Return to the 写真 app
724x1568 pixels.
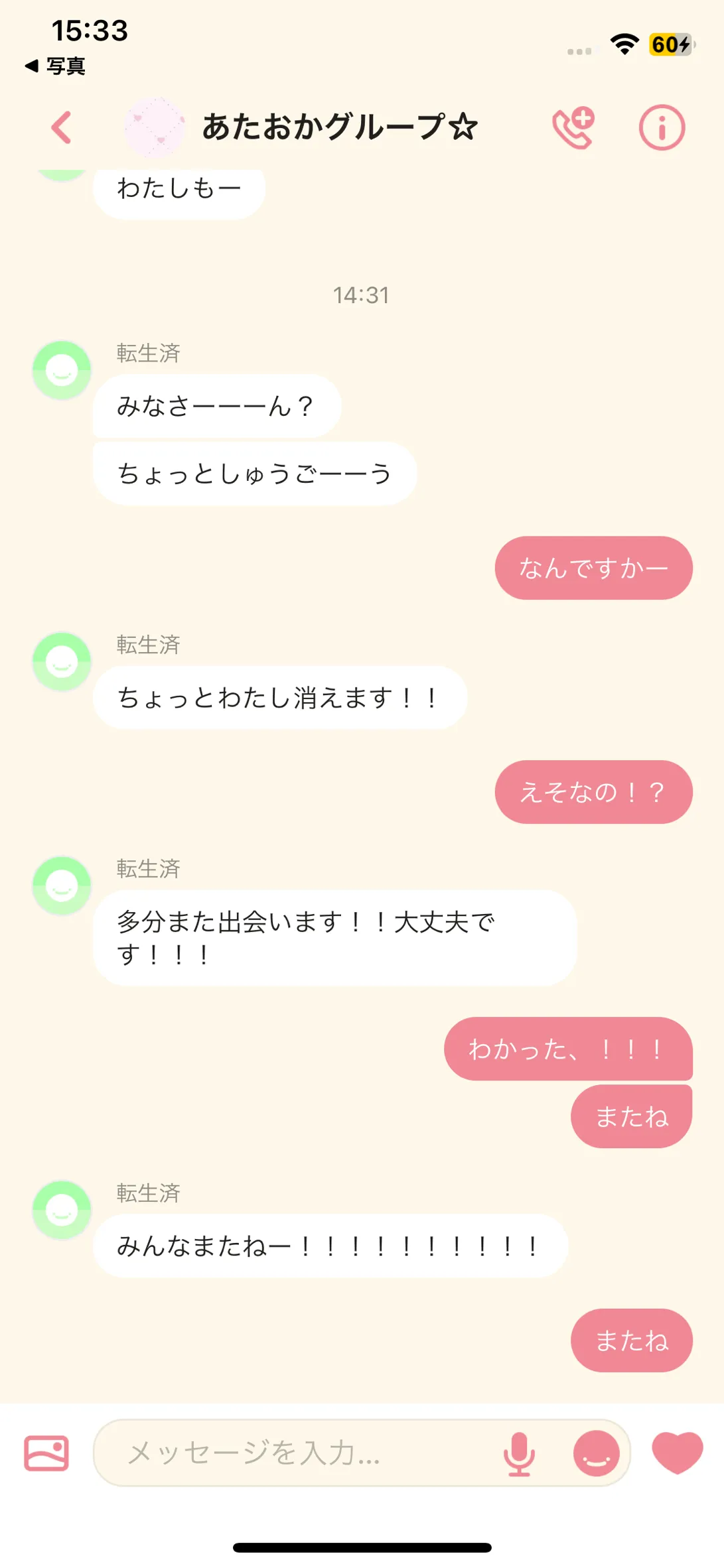pos(56,66)
